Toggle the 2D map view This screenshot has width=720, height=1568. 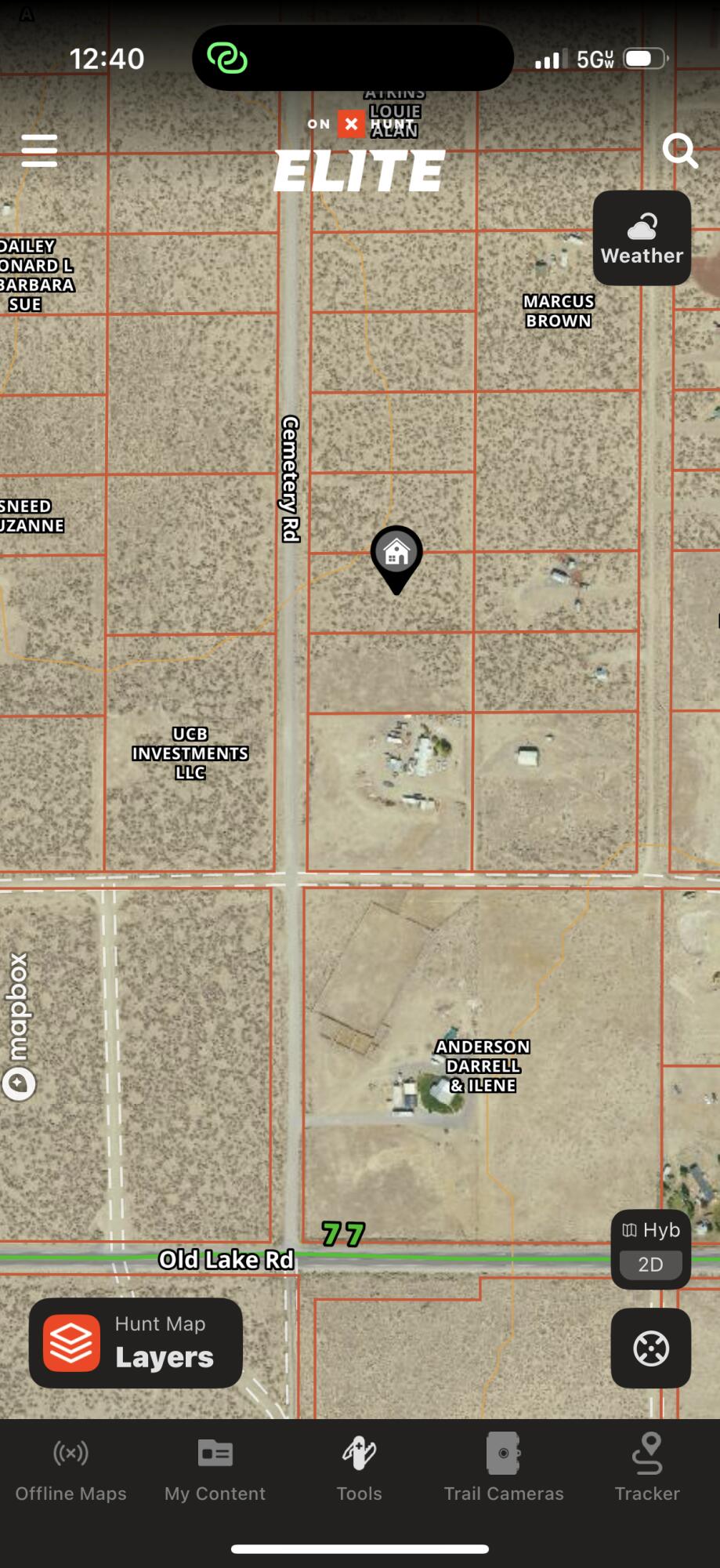click(x=650, y=1265)
